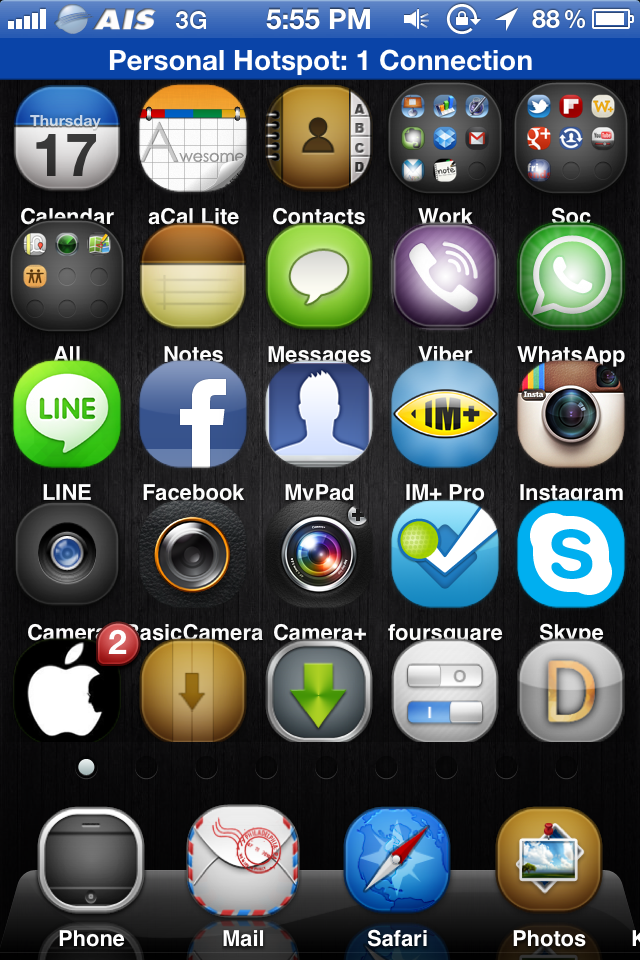Image resolution: width=640 pixels, height=960 pixels.
Task: Launch the Messages app
Action: tap(319, 277)
